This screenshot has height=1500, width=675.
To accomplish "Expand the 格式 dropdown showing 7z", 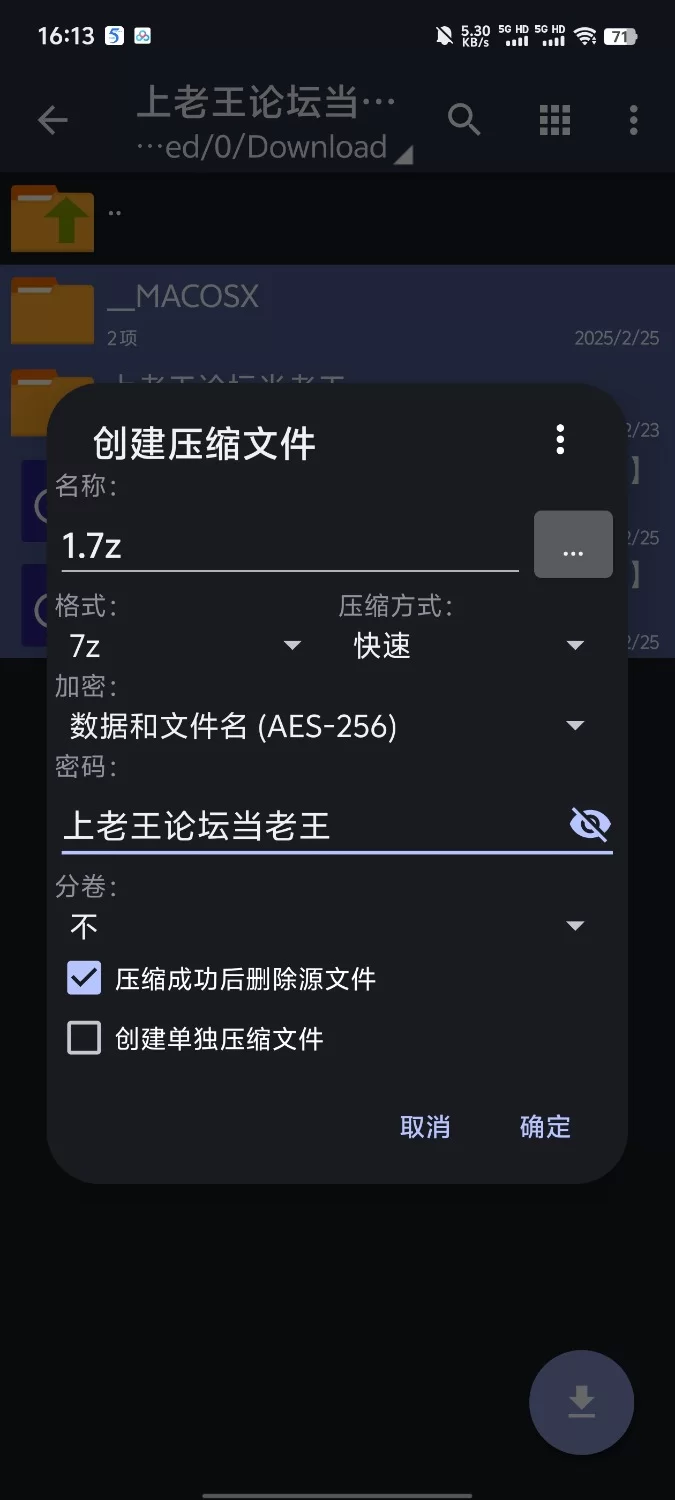I will (x=185, y=646).
